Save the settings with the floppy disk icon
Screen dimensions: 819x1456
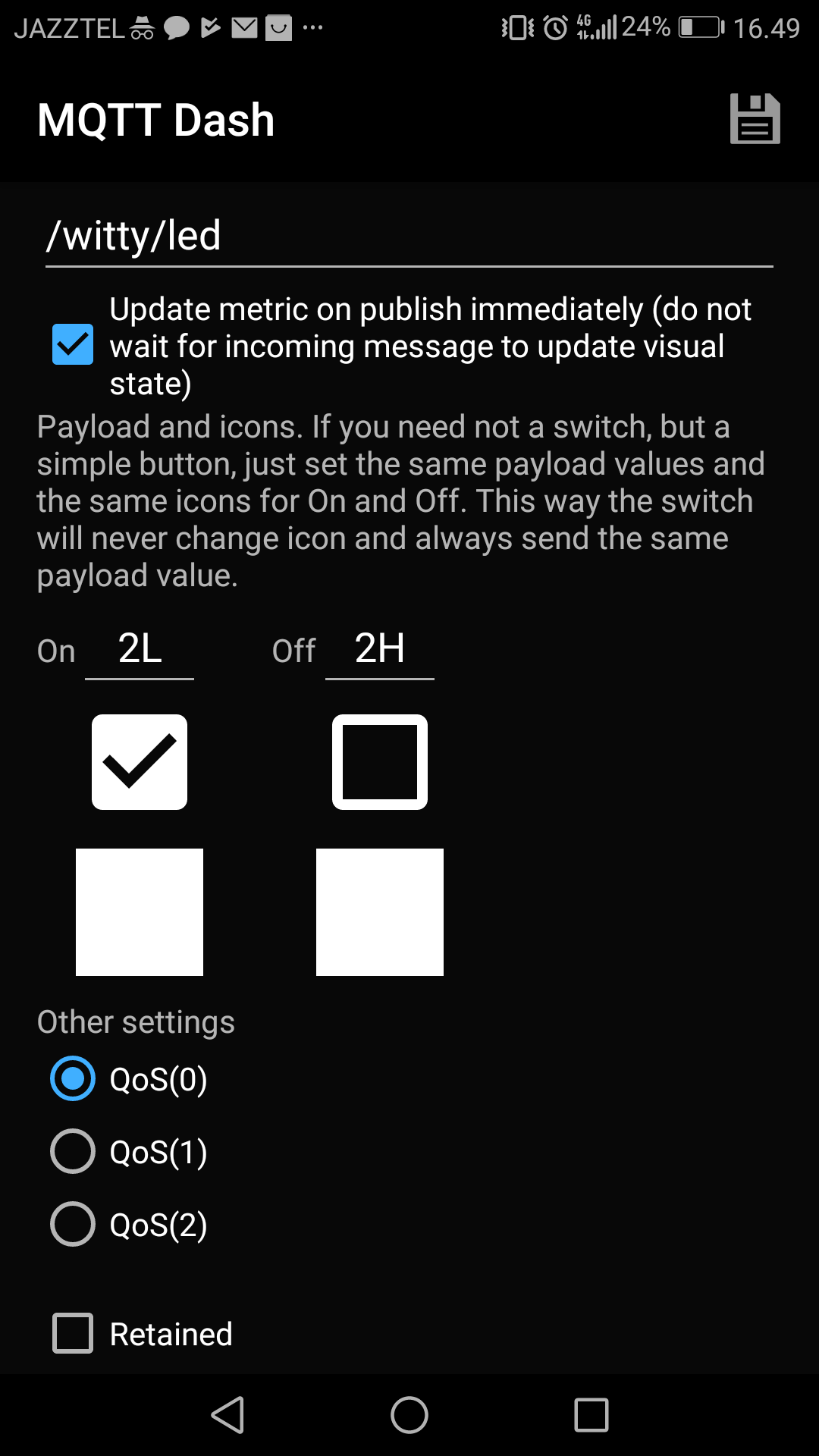pyautogui.click(x=755, y=119)
